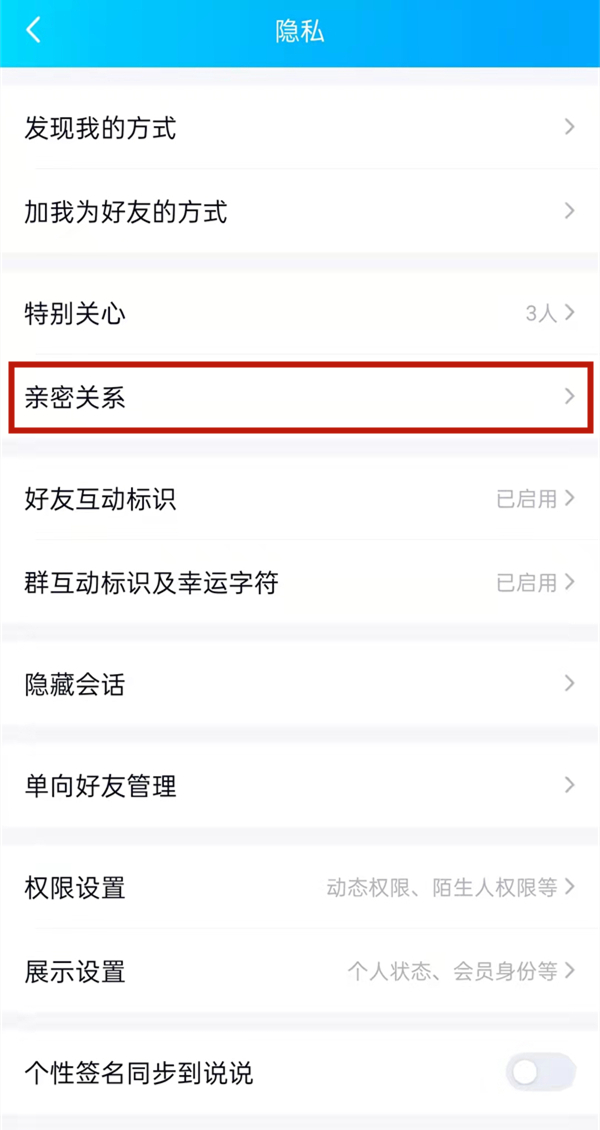Toggle 个性签名同步到说说 switch
Image resolution: width=600 pixels, height=1130 pixels.
tap(540, 1073)
